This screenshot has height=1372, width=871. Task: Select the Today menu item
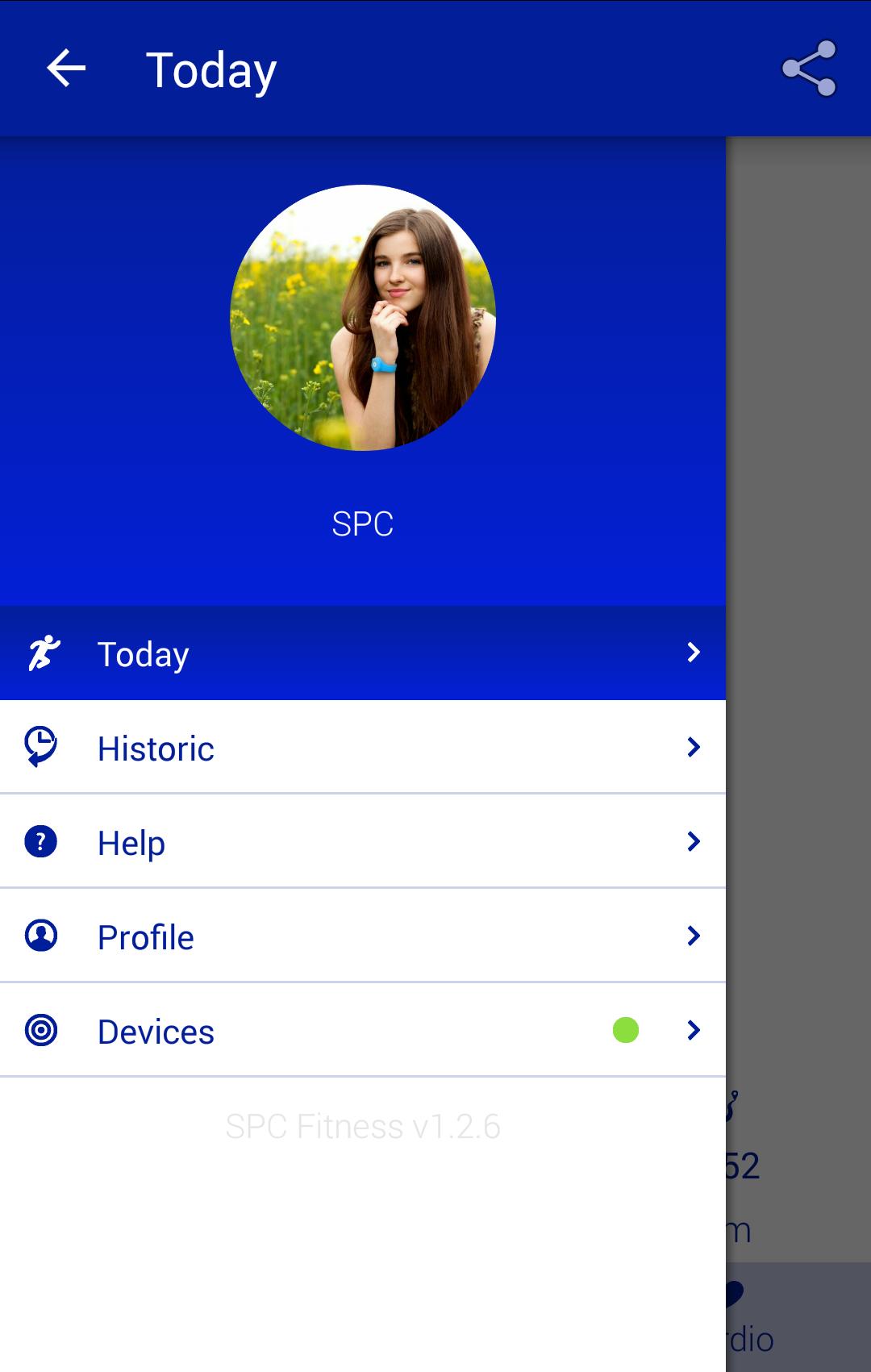point(362,653)
